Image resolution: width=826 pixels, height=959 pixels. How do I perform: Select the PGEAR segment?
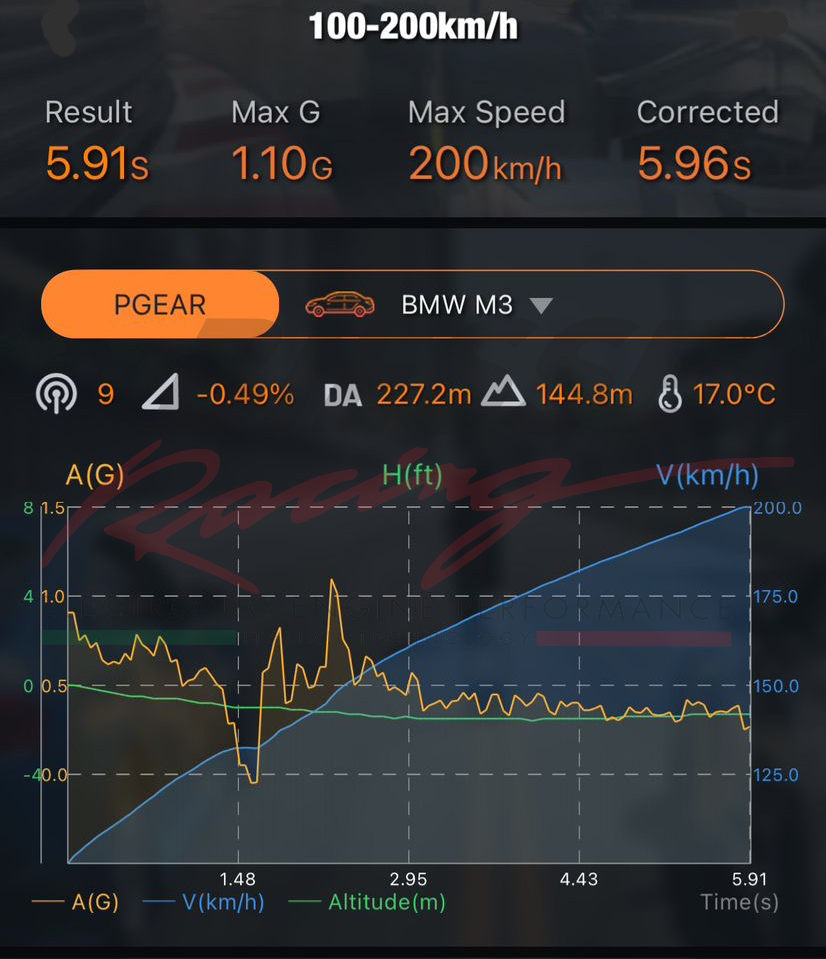160,304
